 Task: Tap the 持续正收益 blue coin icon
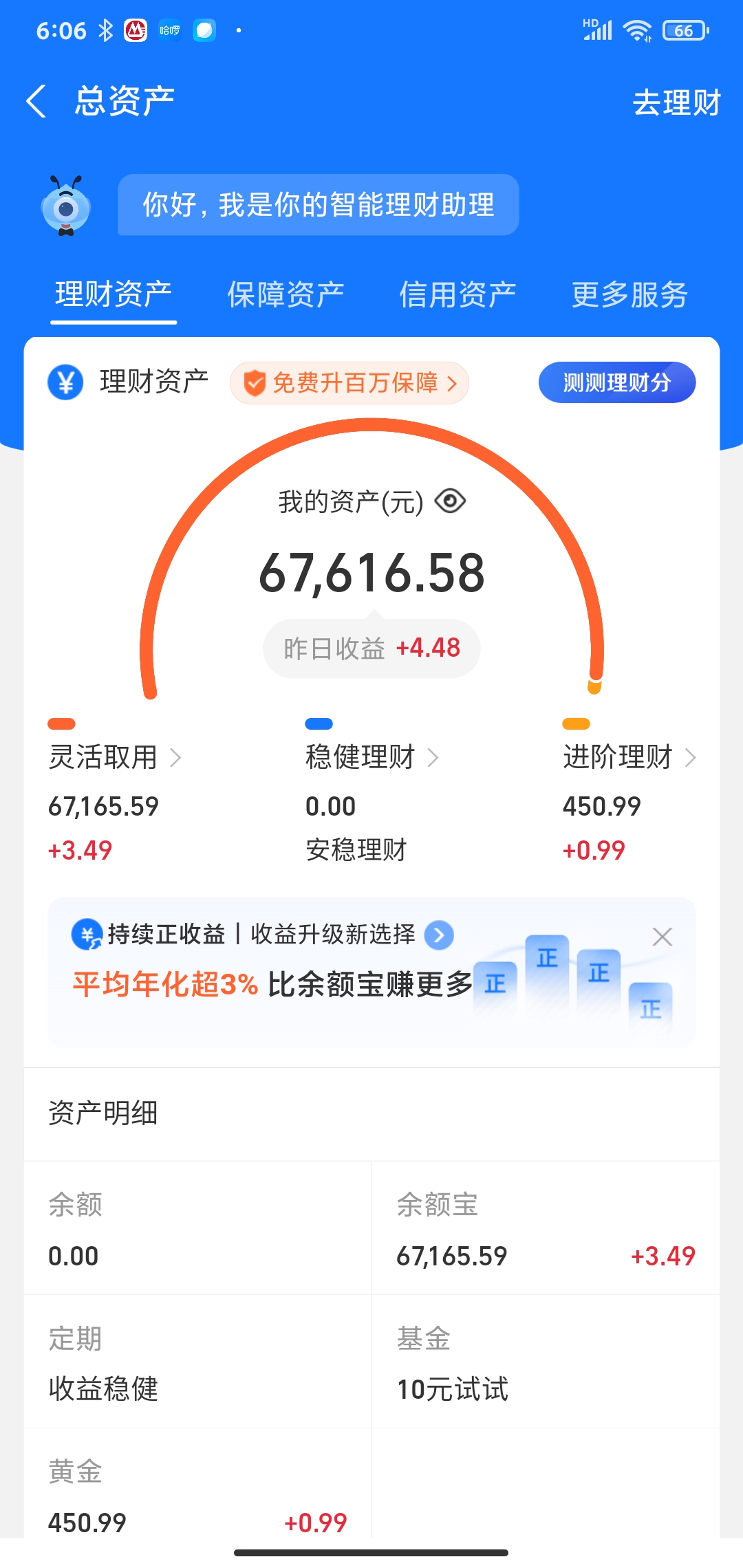coord(85,935)
